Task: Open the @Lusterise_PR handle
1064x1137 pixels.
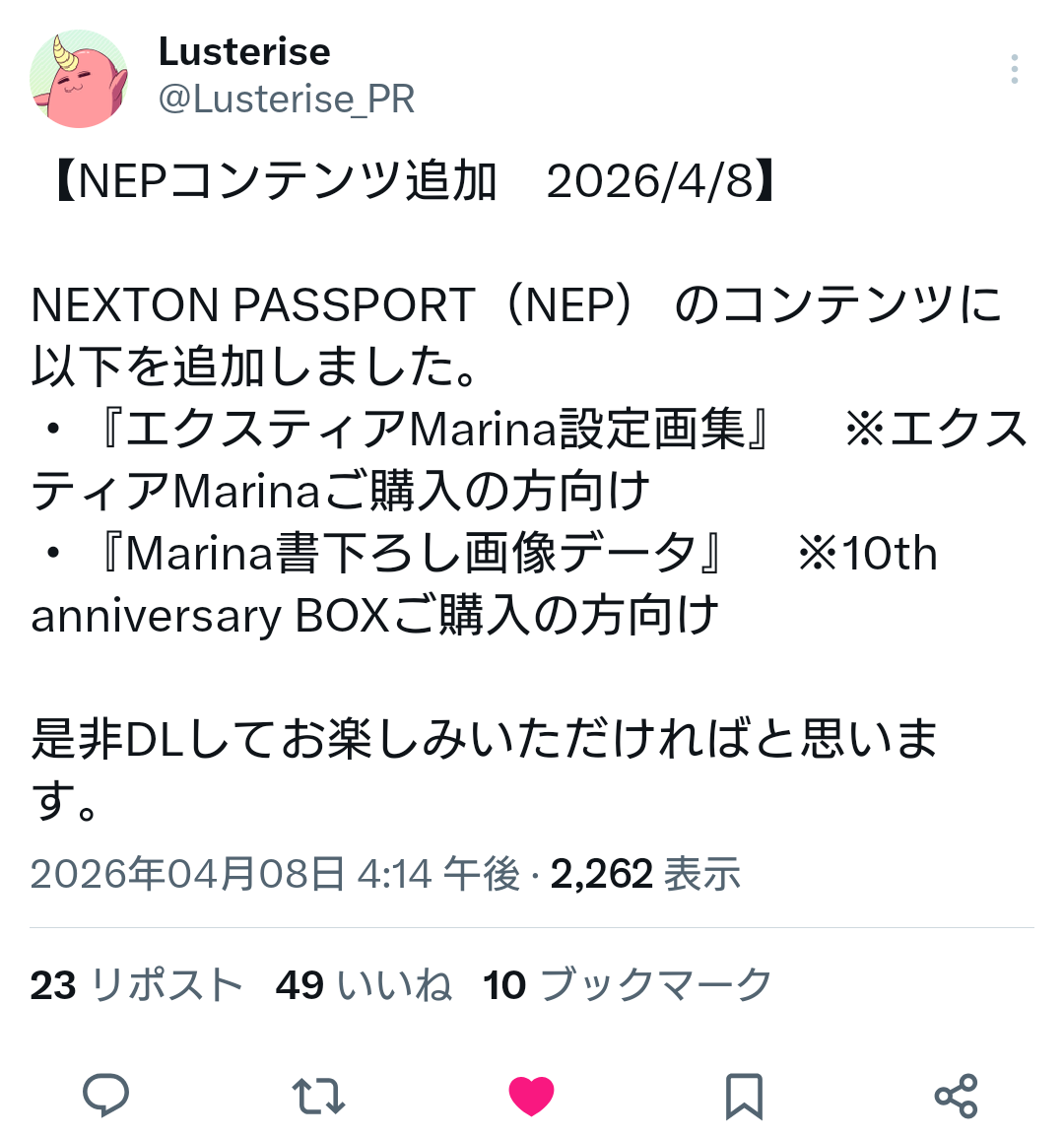Action: click(x=286, y=99)
